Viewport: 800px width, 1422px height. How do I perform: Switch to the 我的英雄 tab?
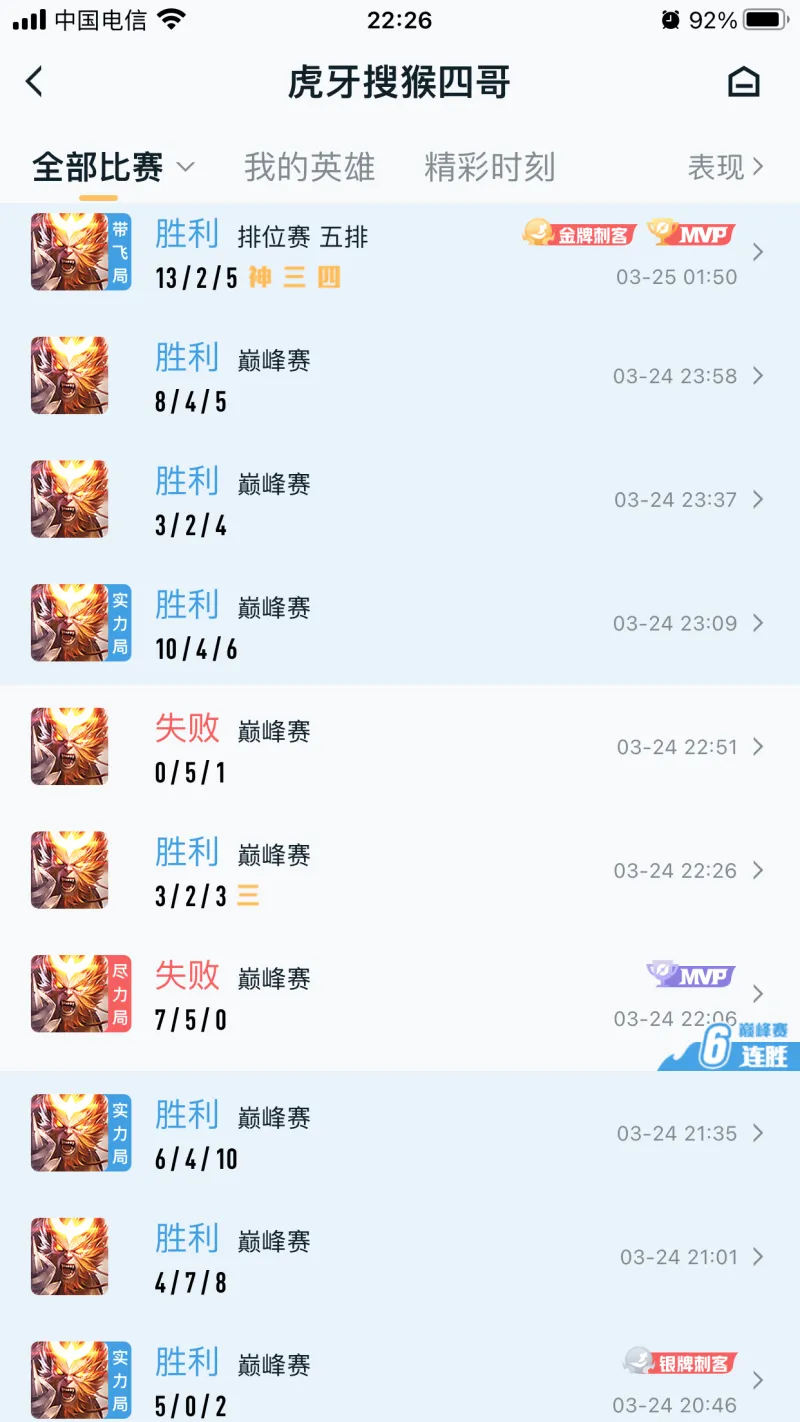point(309,168)
